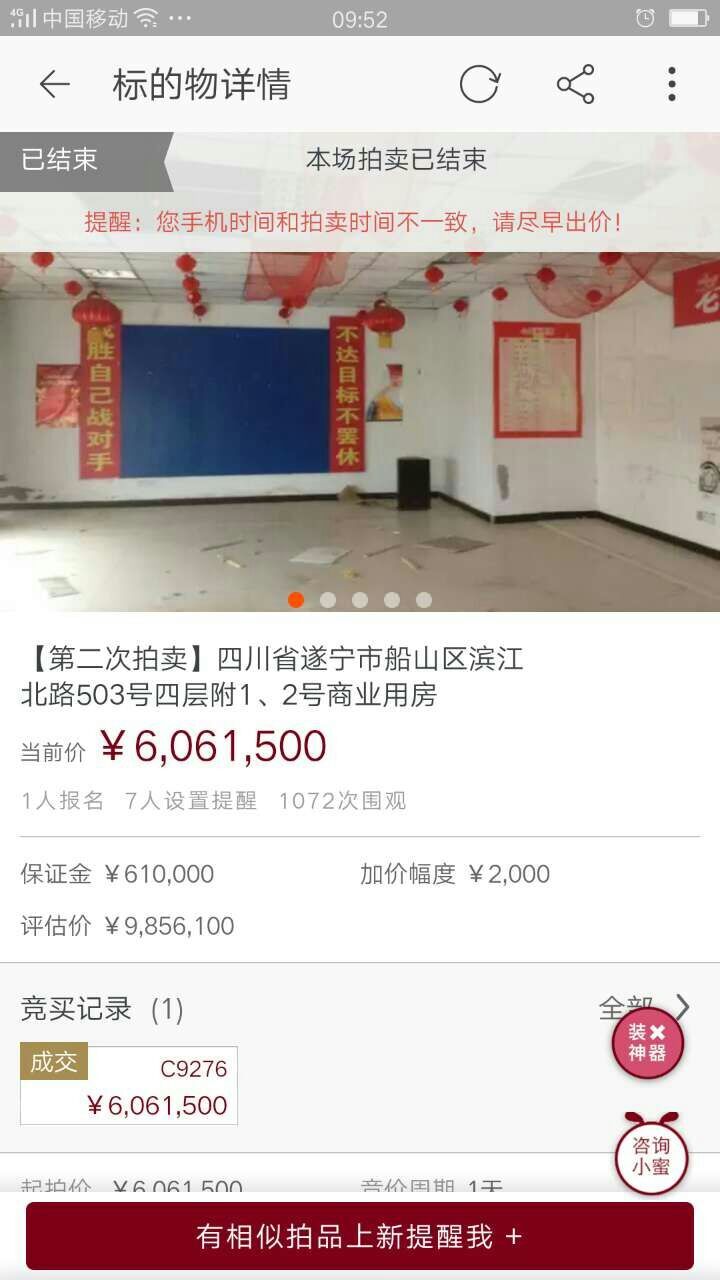720x1280 pixels.
Task: Tap the 装神器 floating button
Action: click(648, 1043)
